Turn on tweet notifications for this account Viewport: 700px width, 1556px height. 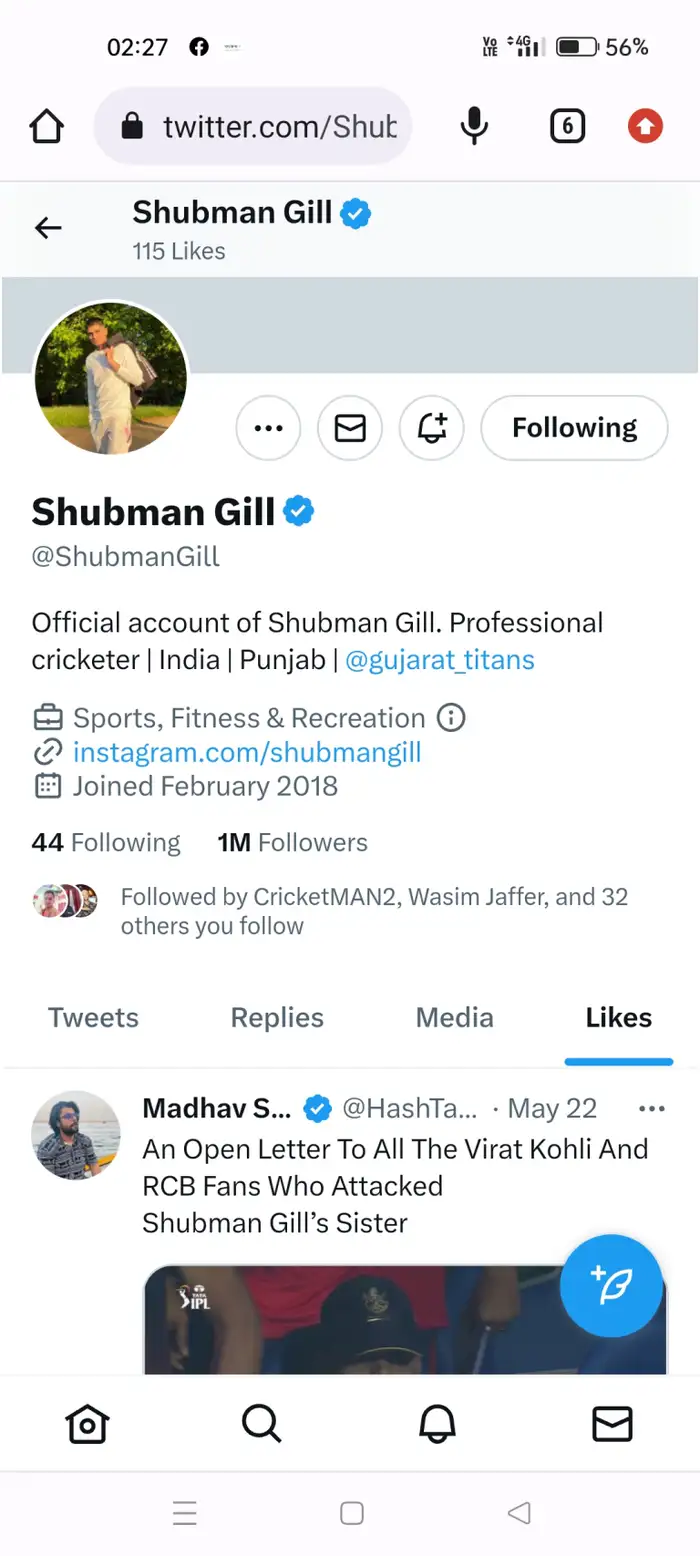tap(432, 428)
